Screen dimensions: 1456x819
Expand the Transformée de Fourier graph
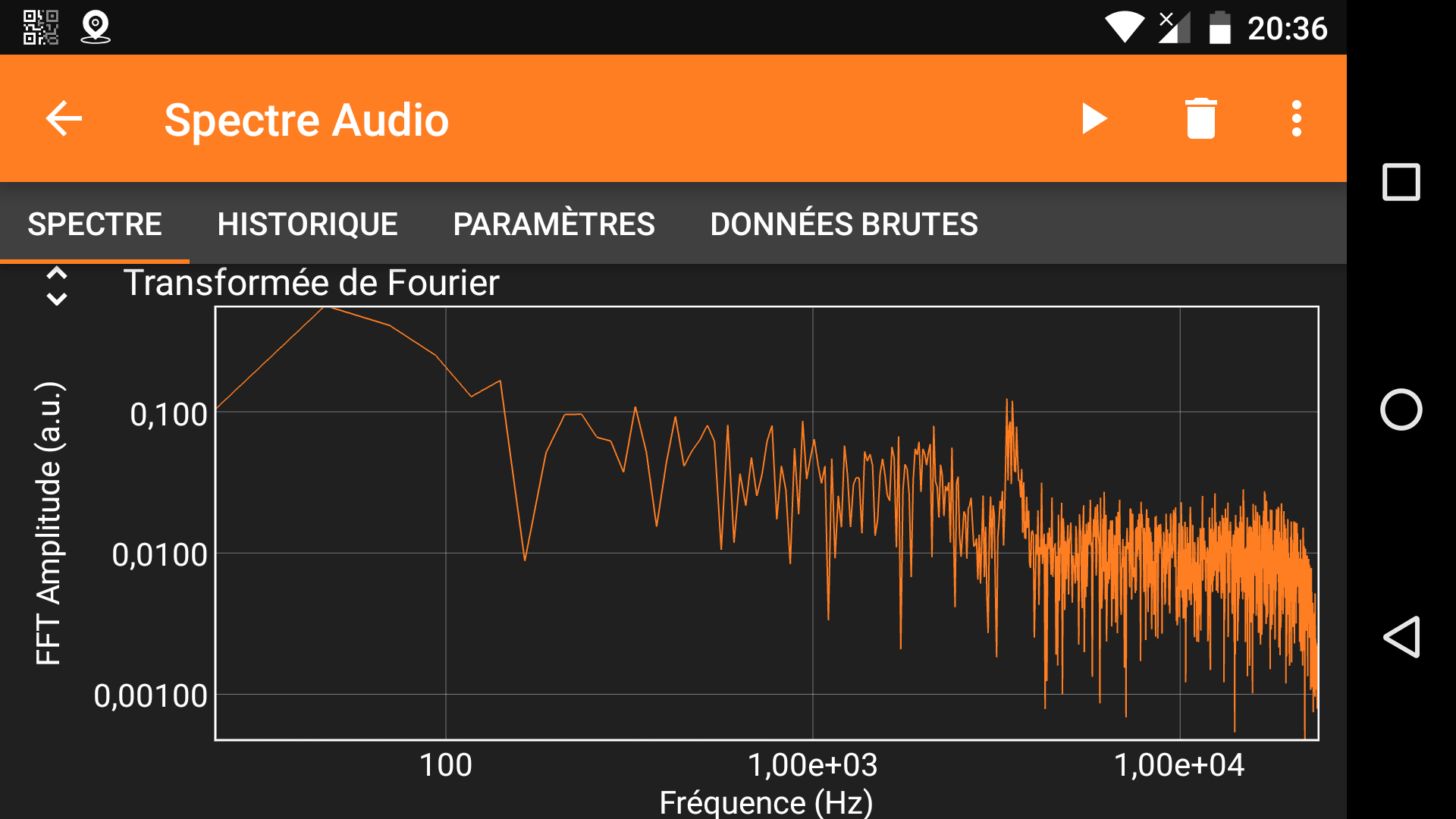coord(57,286)
